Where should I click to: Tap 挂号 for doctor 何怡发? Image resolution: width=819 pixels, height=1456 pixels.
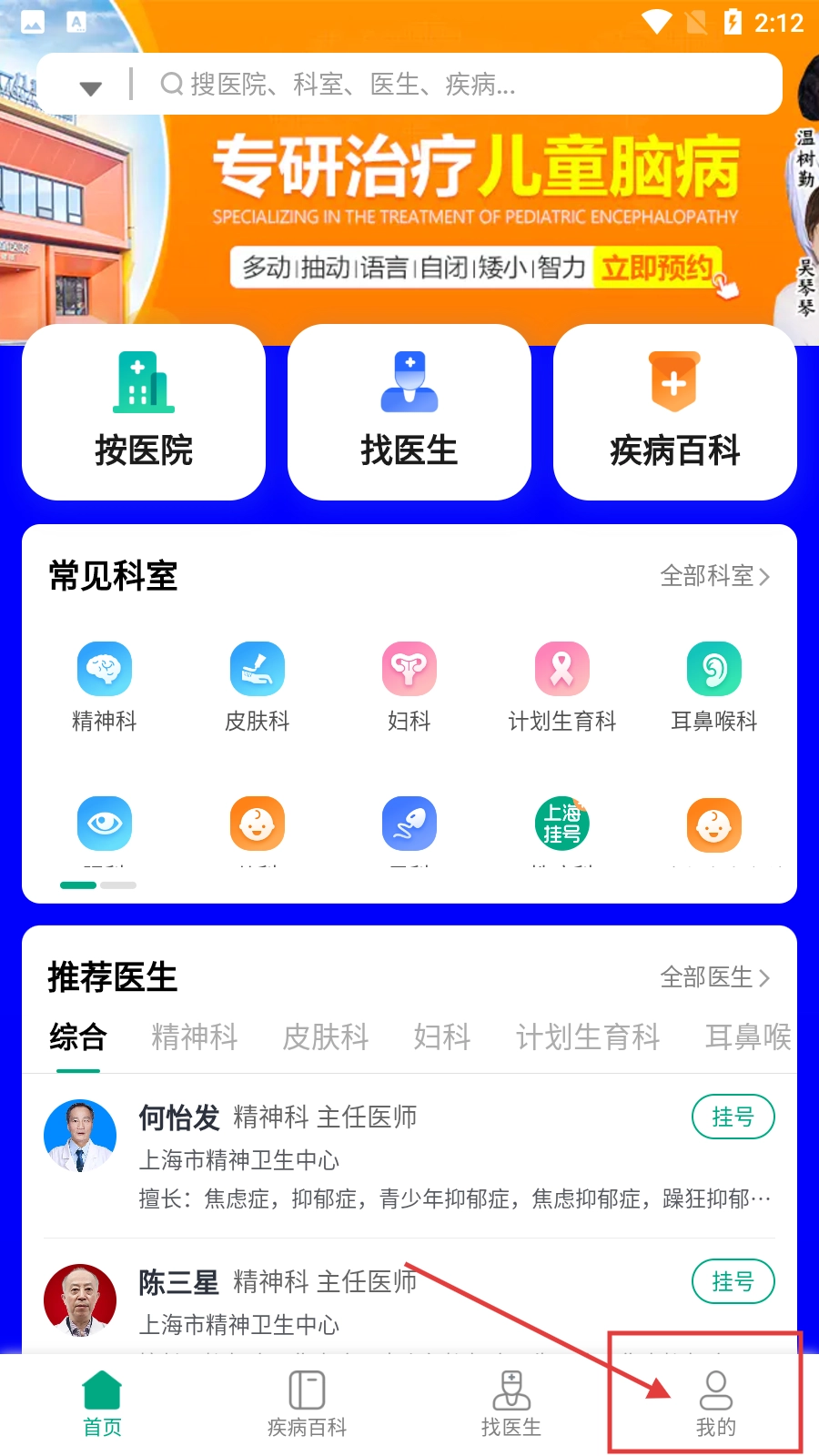(733, 1117)
